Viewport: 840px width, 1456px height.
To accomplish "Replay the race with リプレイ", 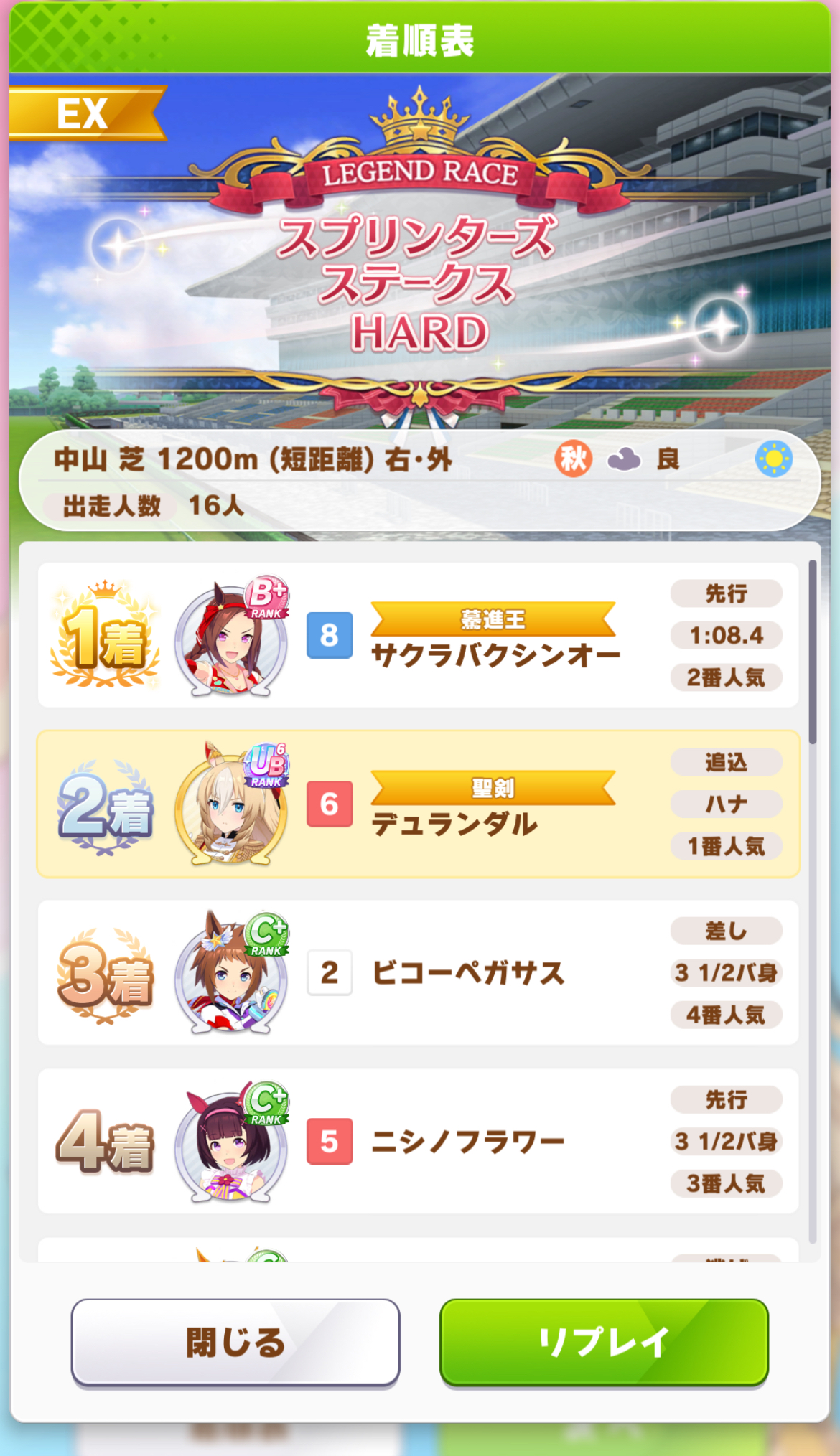I will pyautogui.click(x=604, y=1341).
